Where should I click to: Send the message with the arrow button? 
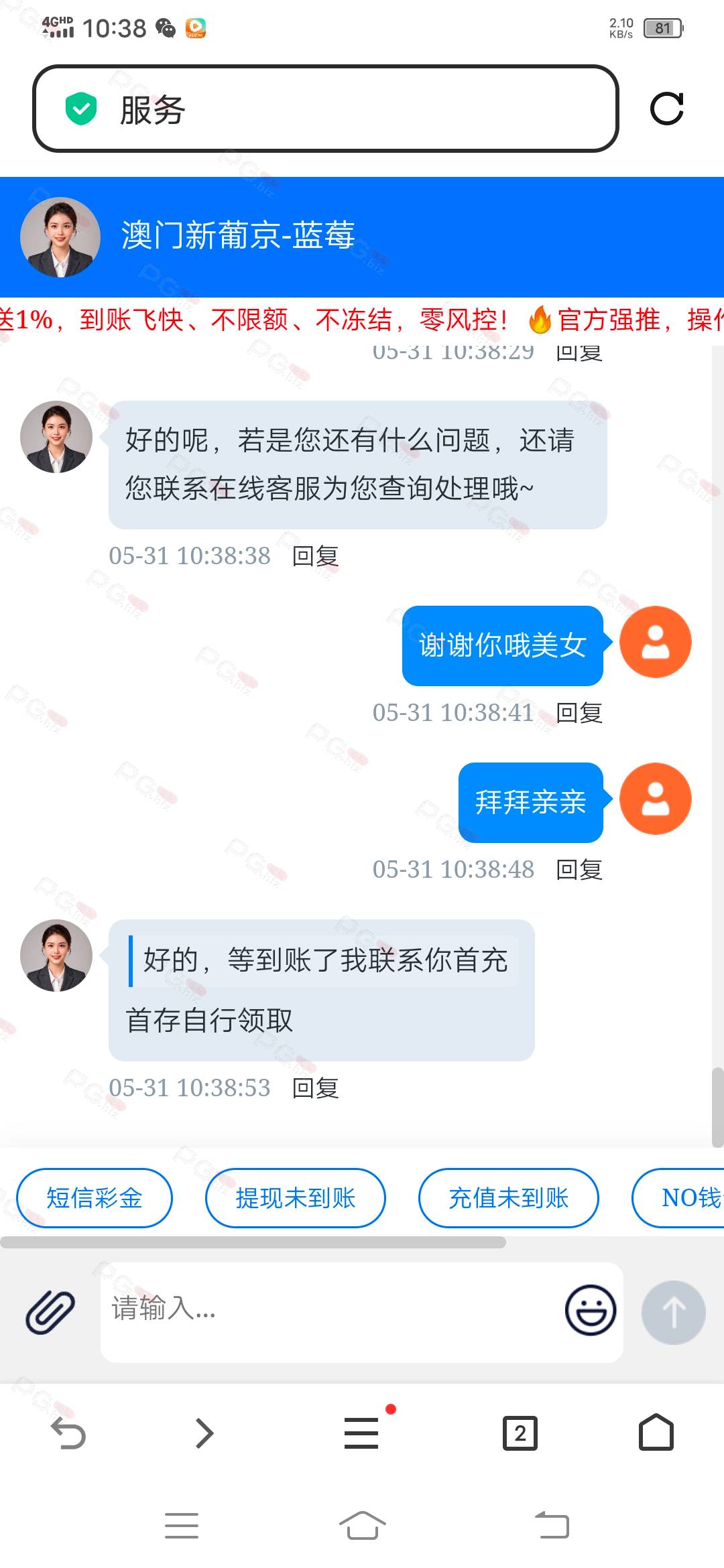click(x=673, y=1312)
